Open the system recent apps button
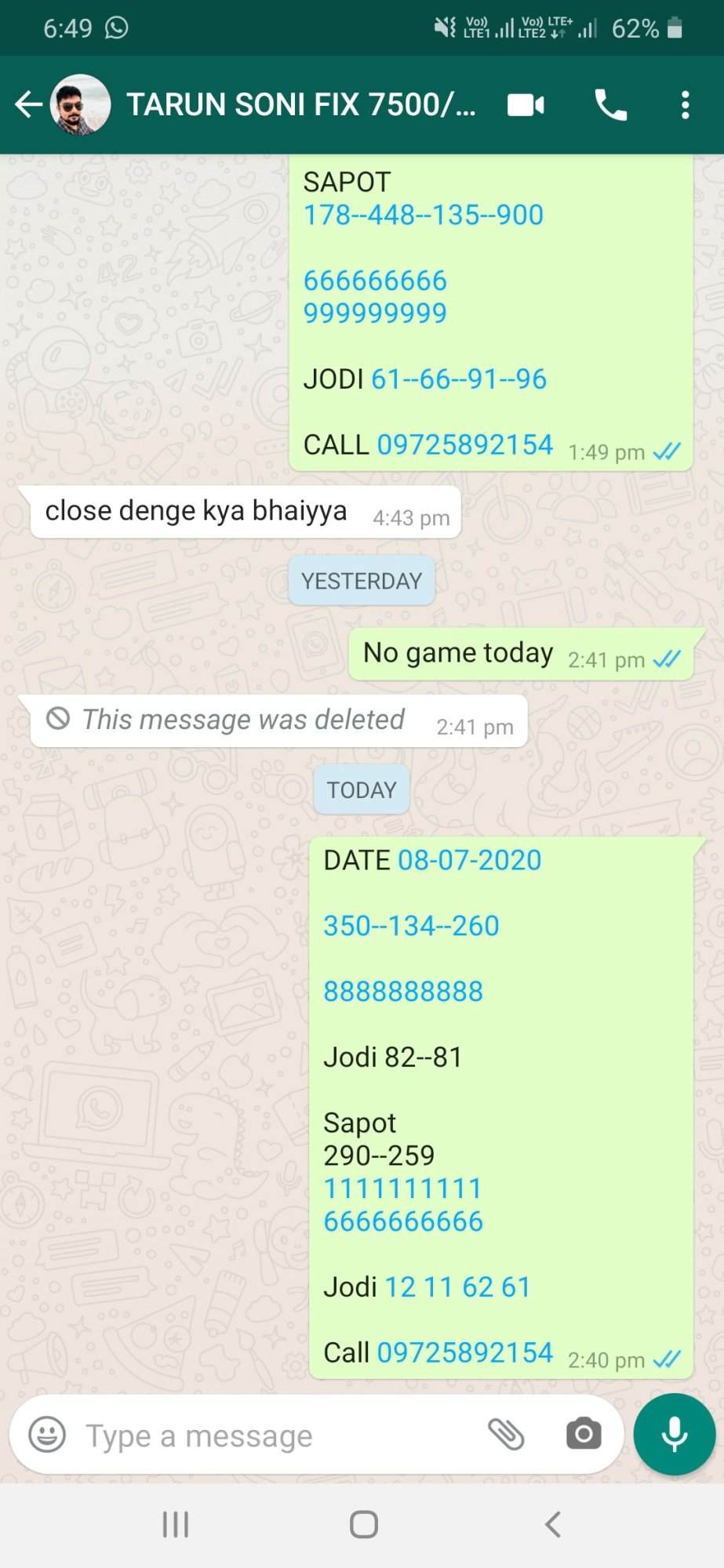 pyautogui.click(x=175, y=1525)
